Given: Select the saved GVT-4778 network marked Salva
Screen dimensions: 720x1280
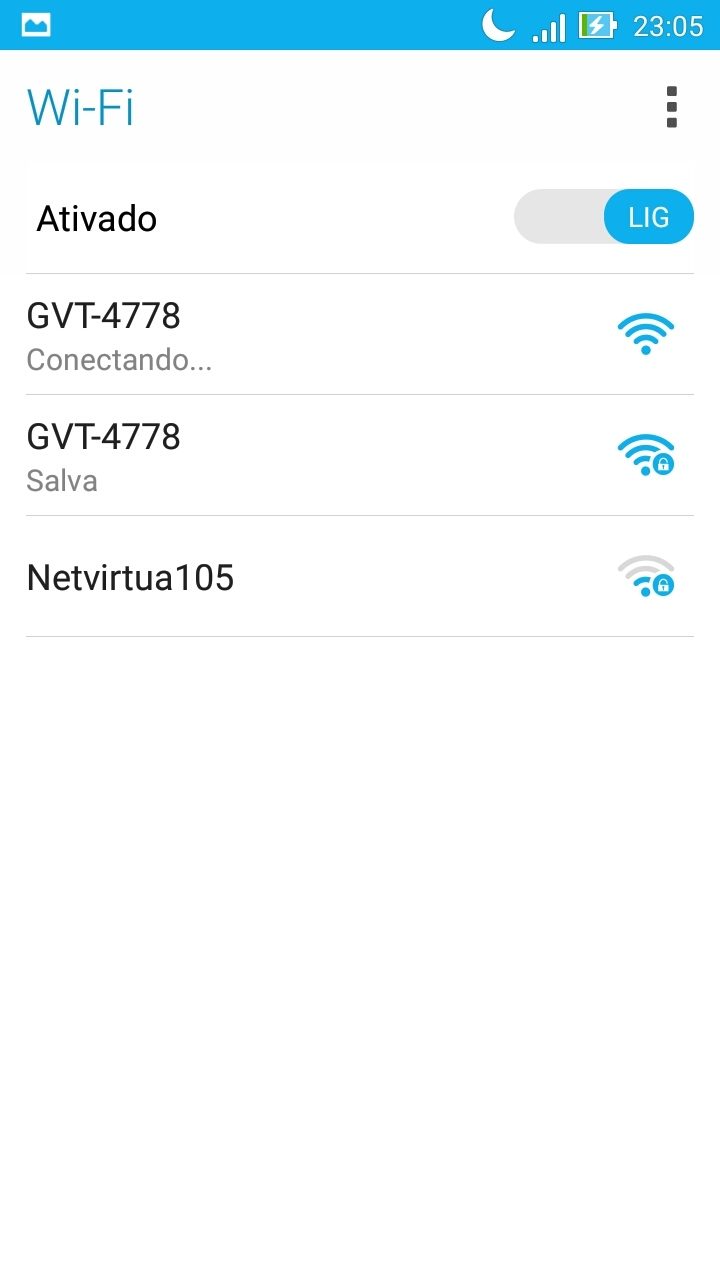Looking at the screenshot, I should (x=360, y=456).
